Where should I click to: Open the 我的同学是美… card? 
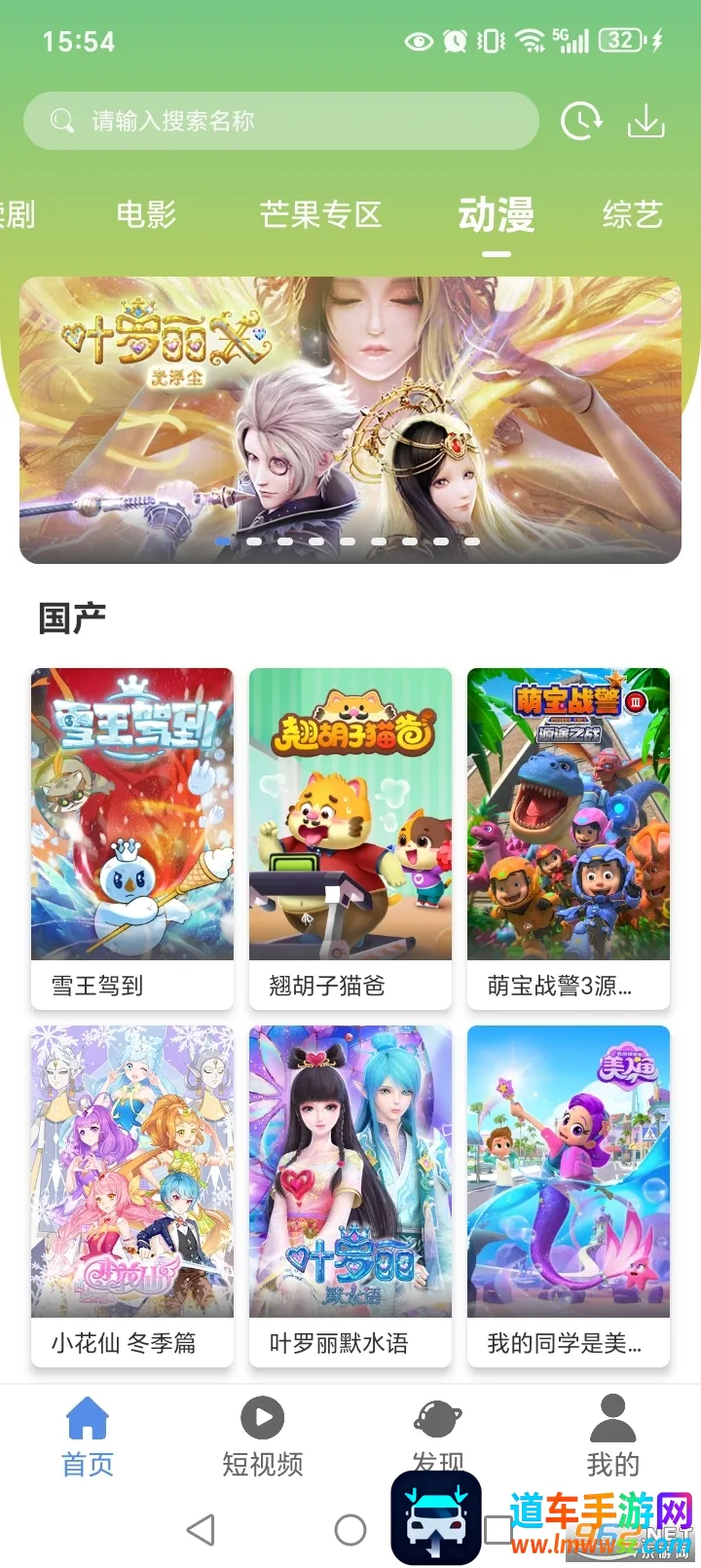(x=569, y=1195)
